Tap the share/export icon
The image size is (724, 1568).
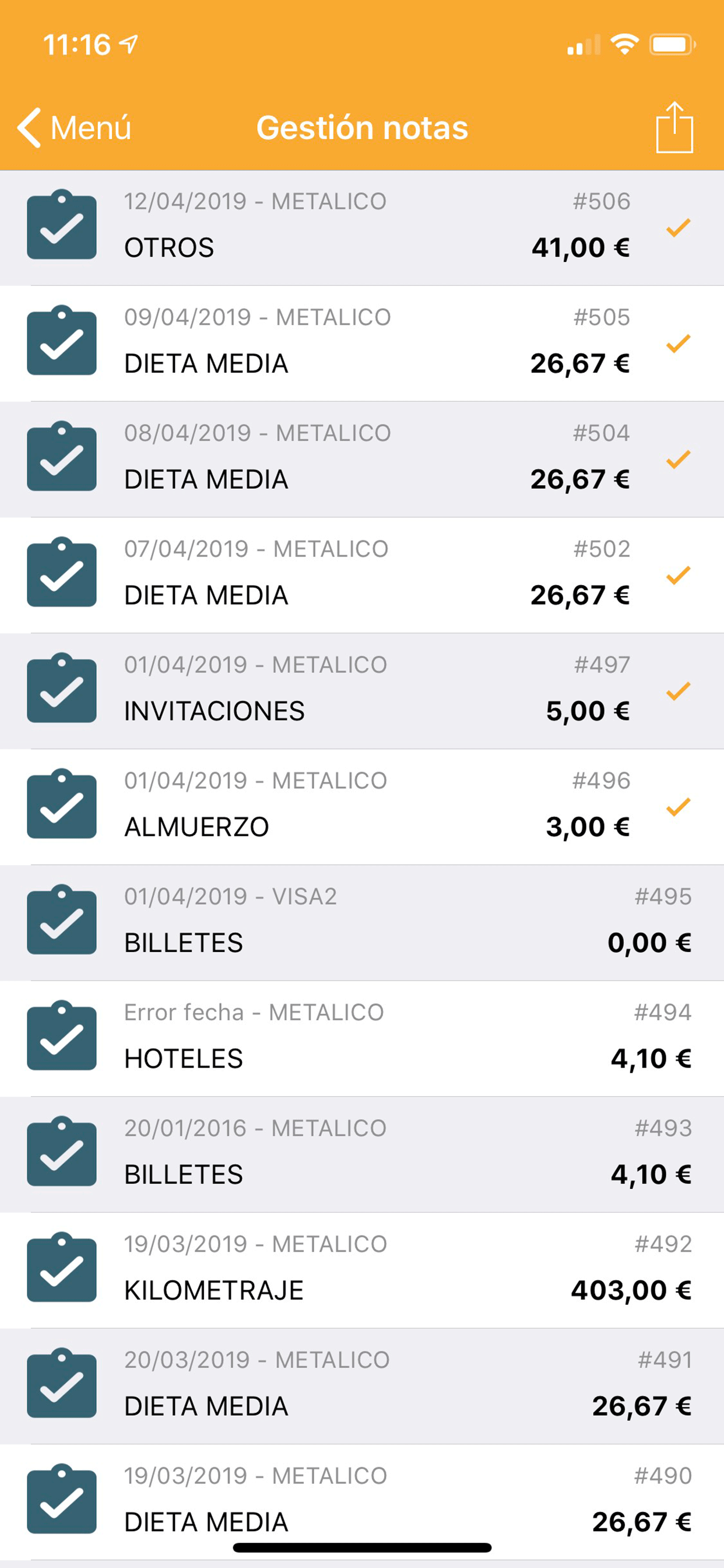(674, 127)
